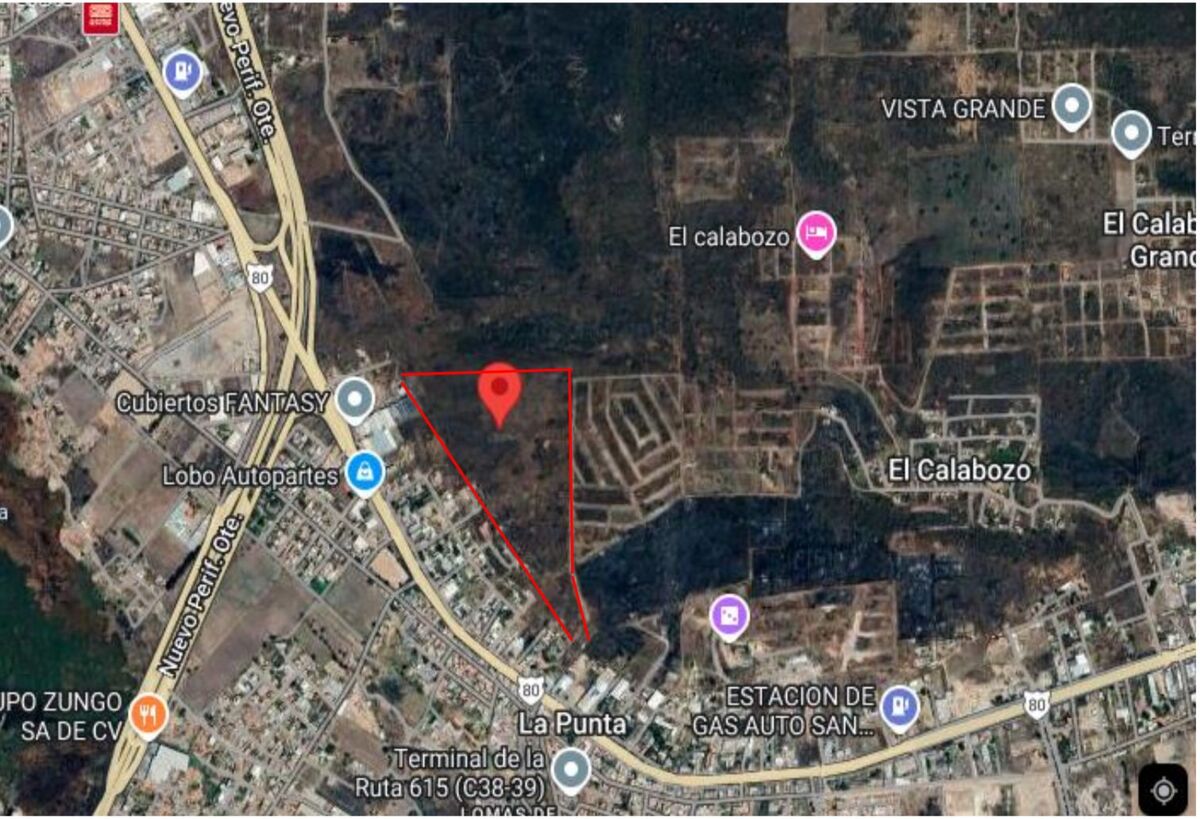Open the Grupo Zungo restaurant marker
Viewport: 1200px width, 819px height.
point(148,715)
